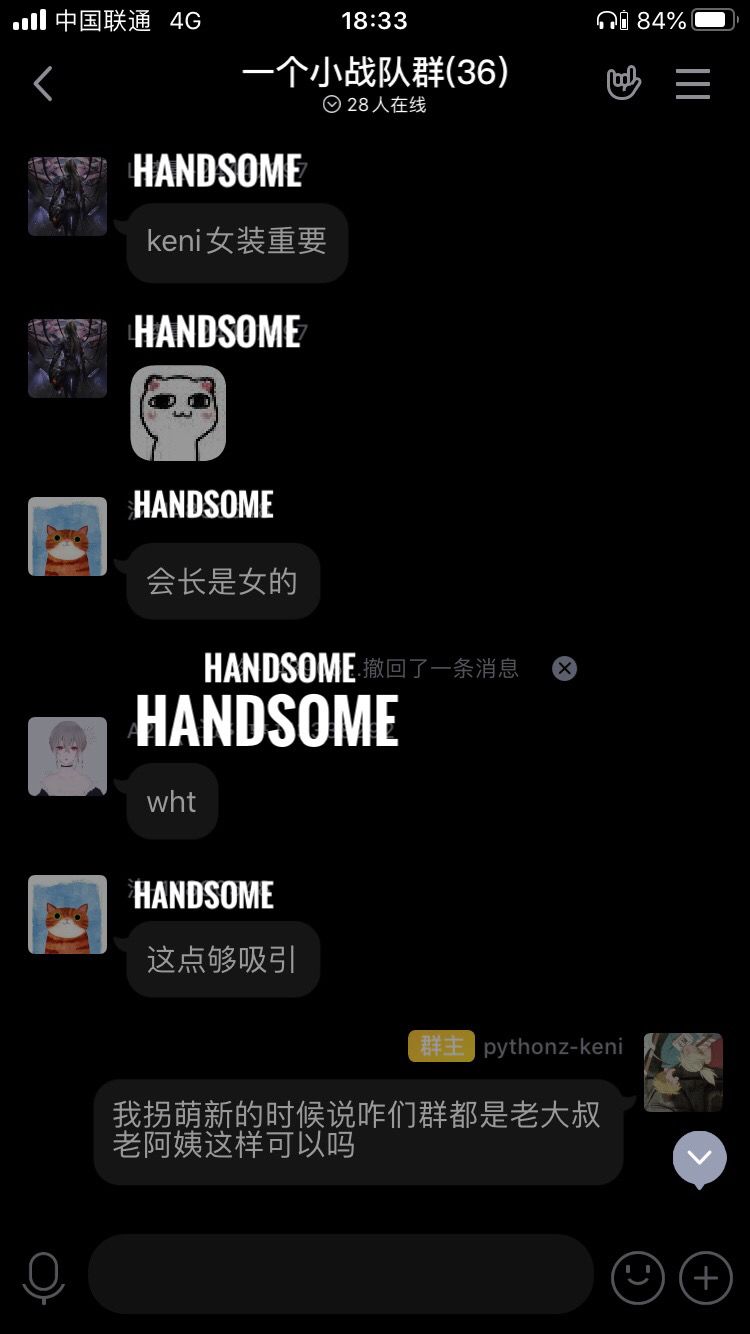Open pythonz-keni's avatar thumbnail
The height and width of the screenshot is (1334, 750).
point(683,1072)
